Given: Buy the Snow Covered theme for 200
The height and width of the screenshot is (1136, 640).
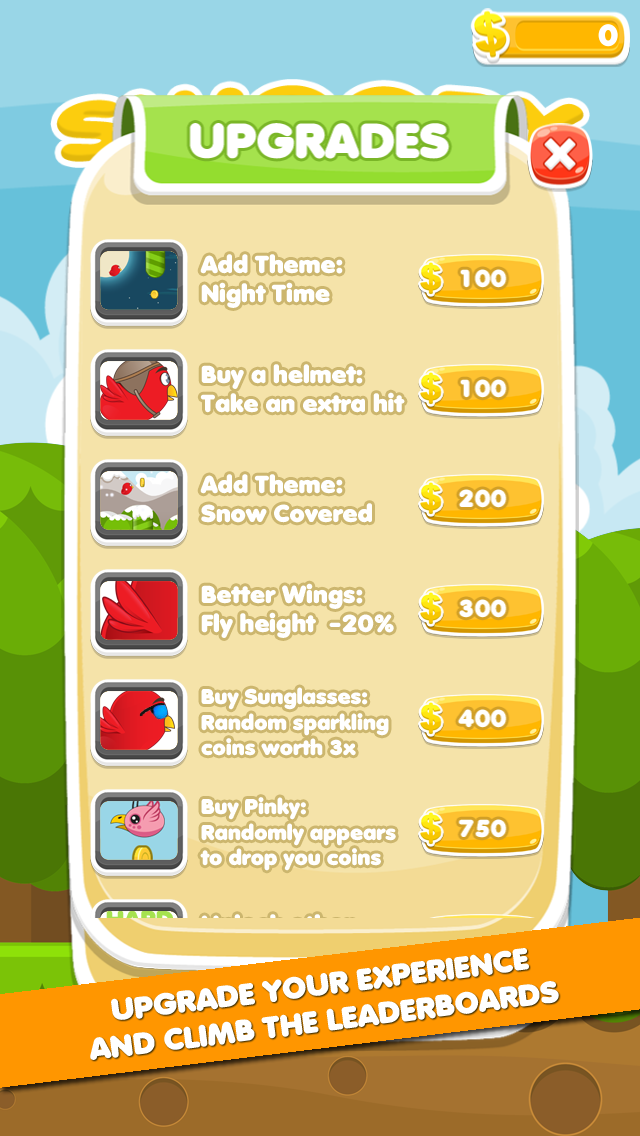Looking at the screenshot, I should point(481,500).
